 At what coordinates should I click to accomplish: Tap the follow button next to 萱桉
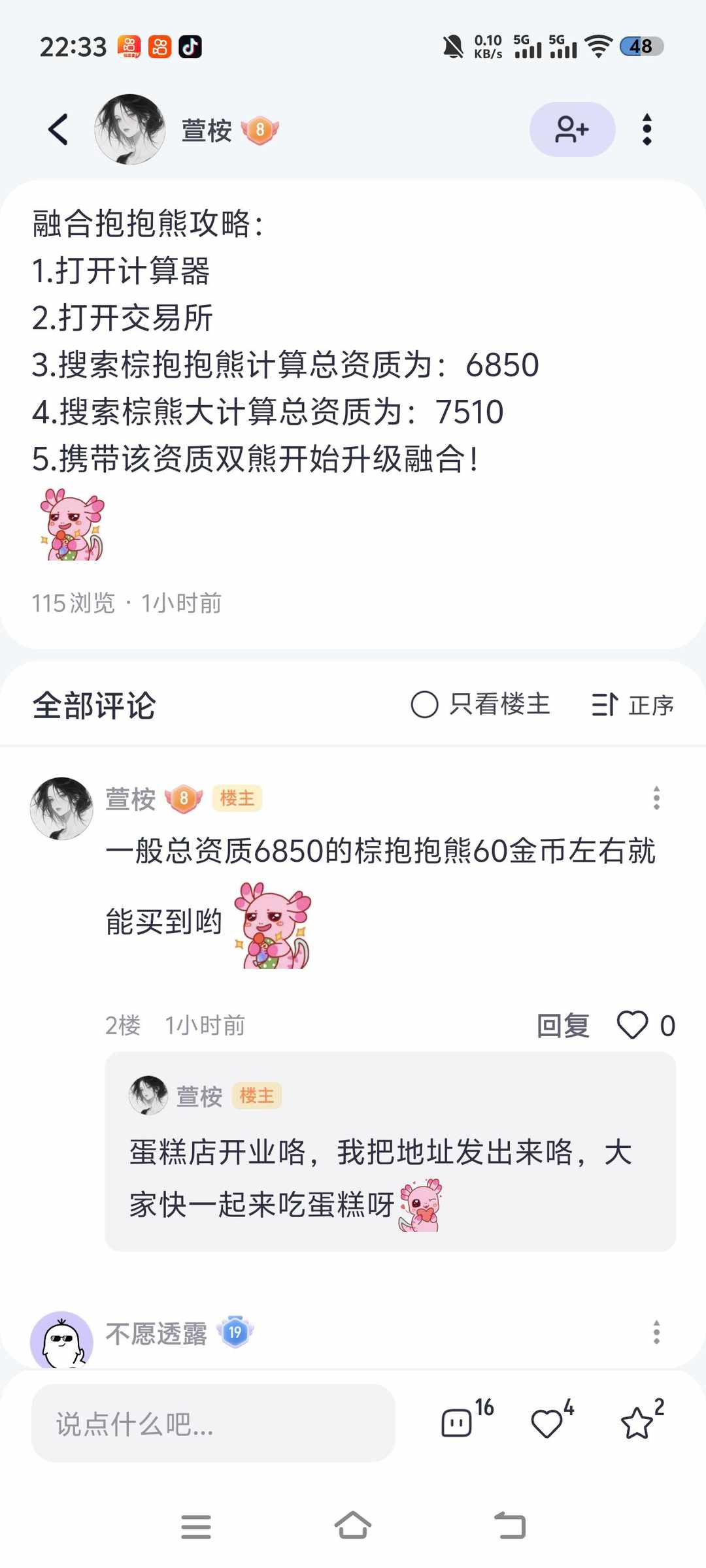pyautogui.click(x=572, y=129)
